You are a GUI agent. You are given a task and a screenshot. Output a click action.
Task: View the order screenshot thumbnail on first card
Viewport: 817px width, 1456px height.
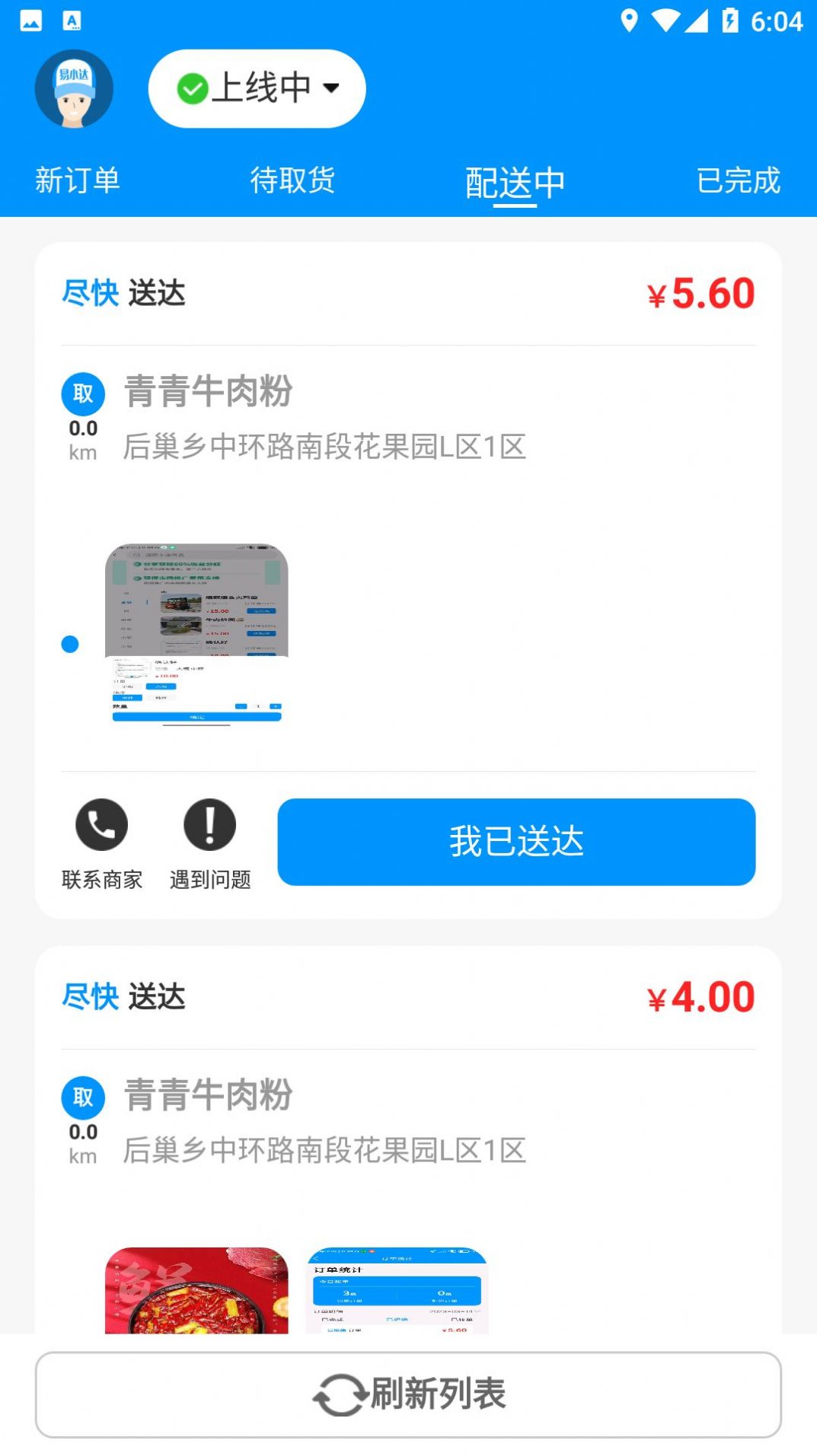[198, 632]
